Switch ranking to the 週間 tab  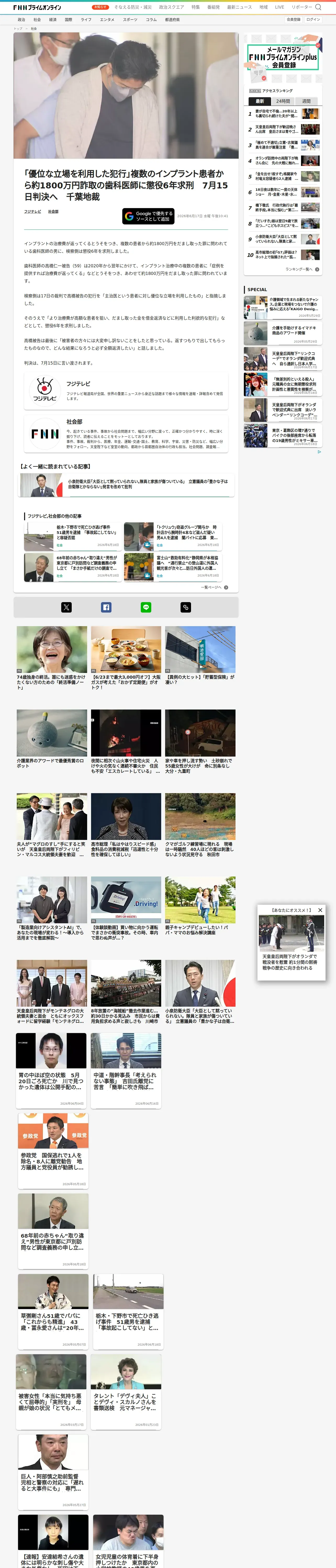click(x=306, y=101)
